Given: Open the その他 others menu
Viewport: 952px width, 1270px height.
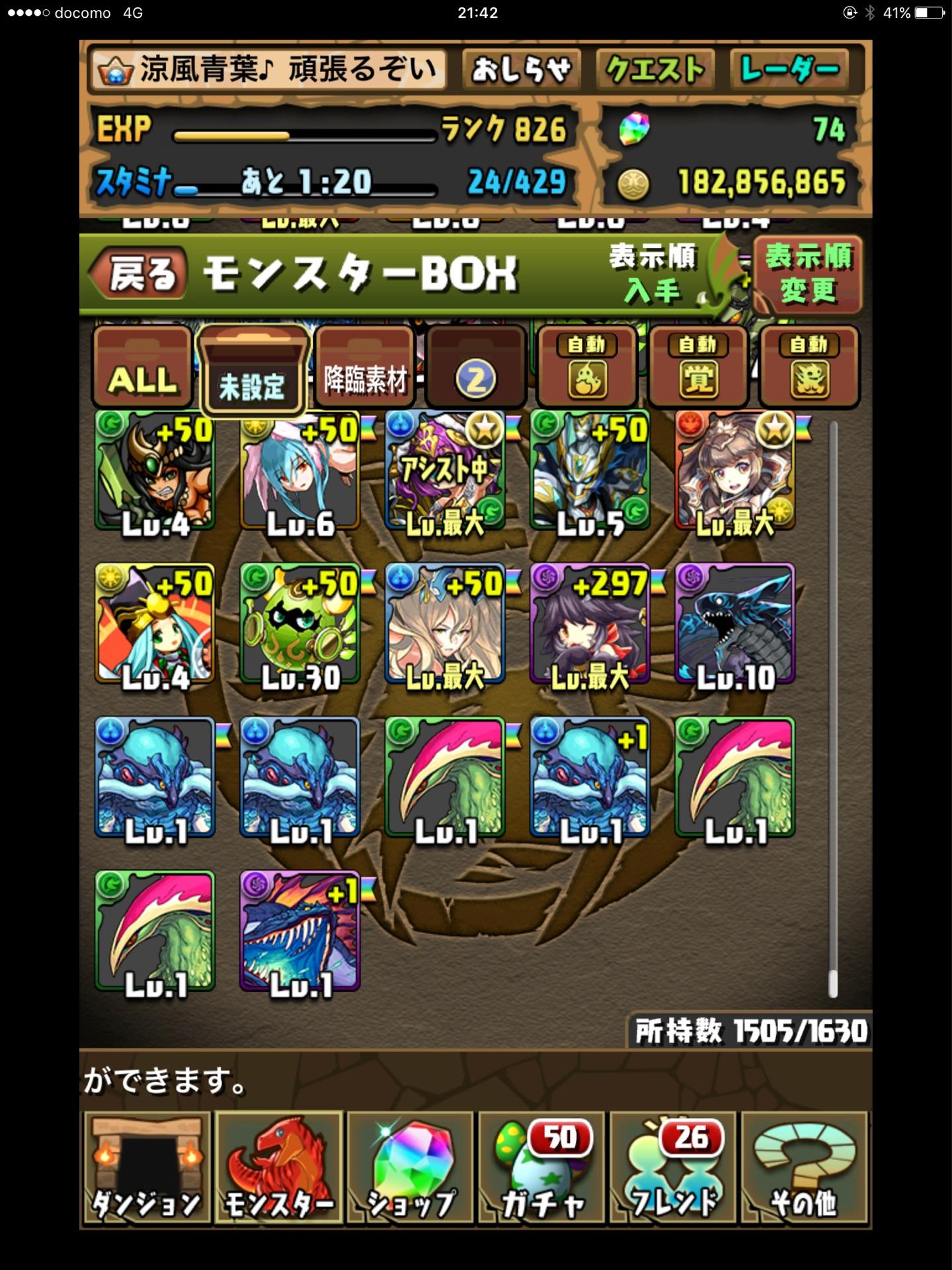Looking at the screenshot, I should click(804, 1167).
